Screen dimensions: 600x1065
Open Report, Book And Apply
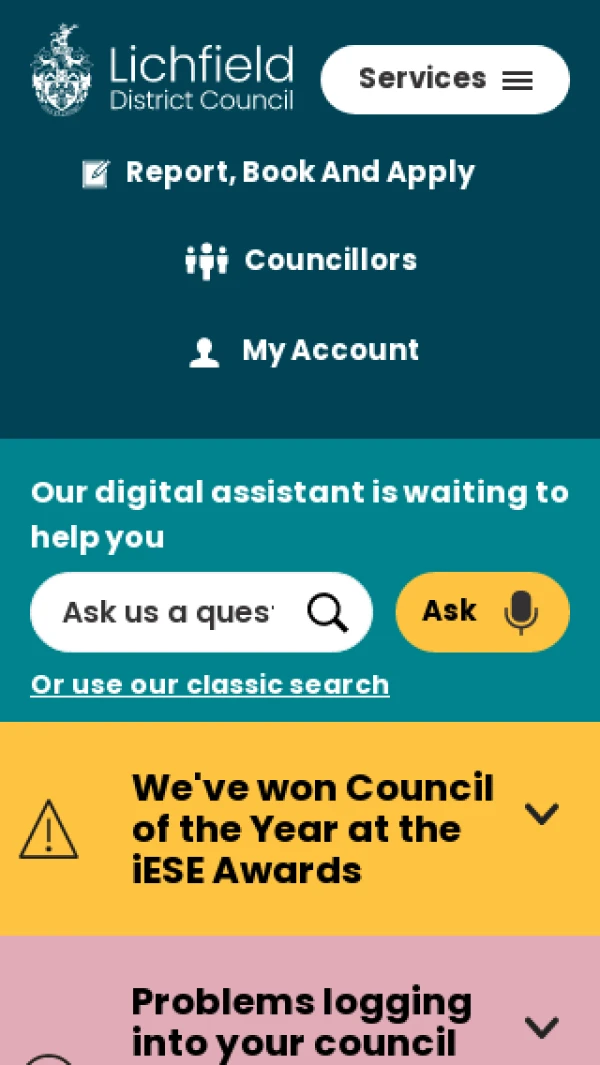279,173
